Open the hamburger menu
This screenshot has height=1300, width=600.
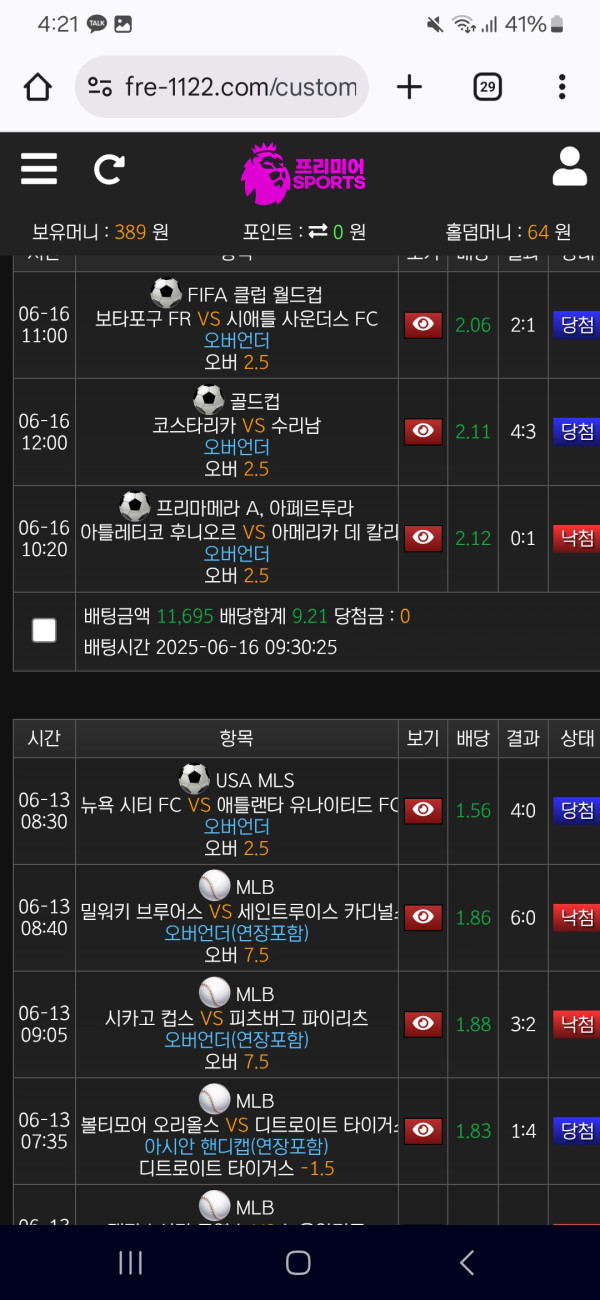pyautogui.click(x=39, y=169)
